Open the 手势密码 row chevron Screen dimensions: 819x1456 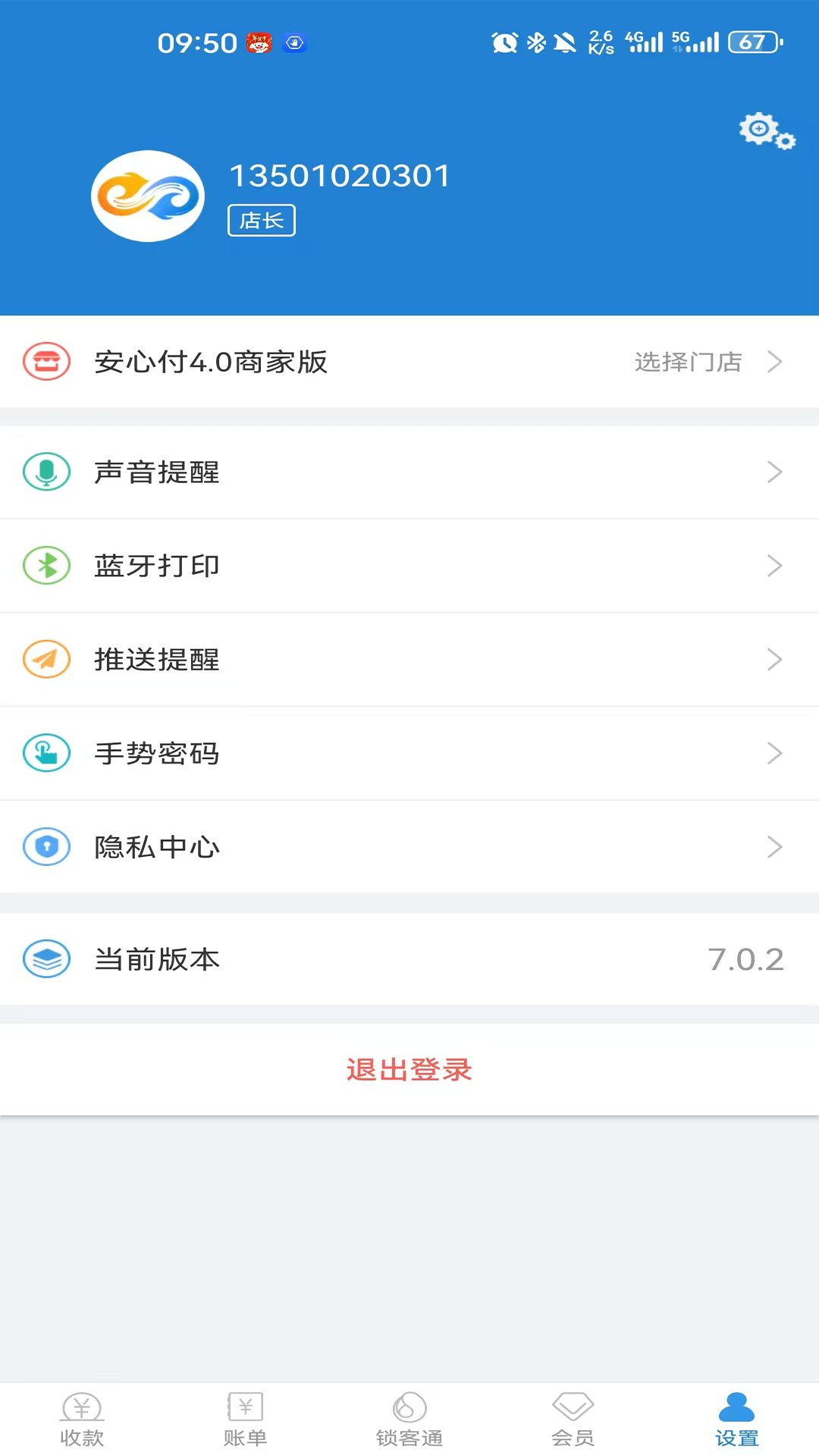775,753
